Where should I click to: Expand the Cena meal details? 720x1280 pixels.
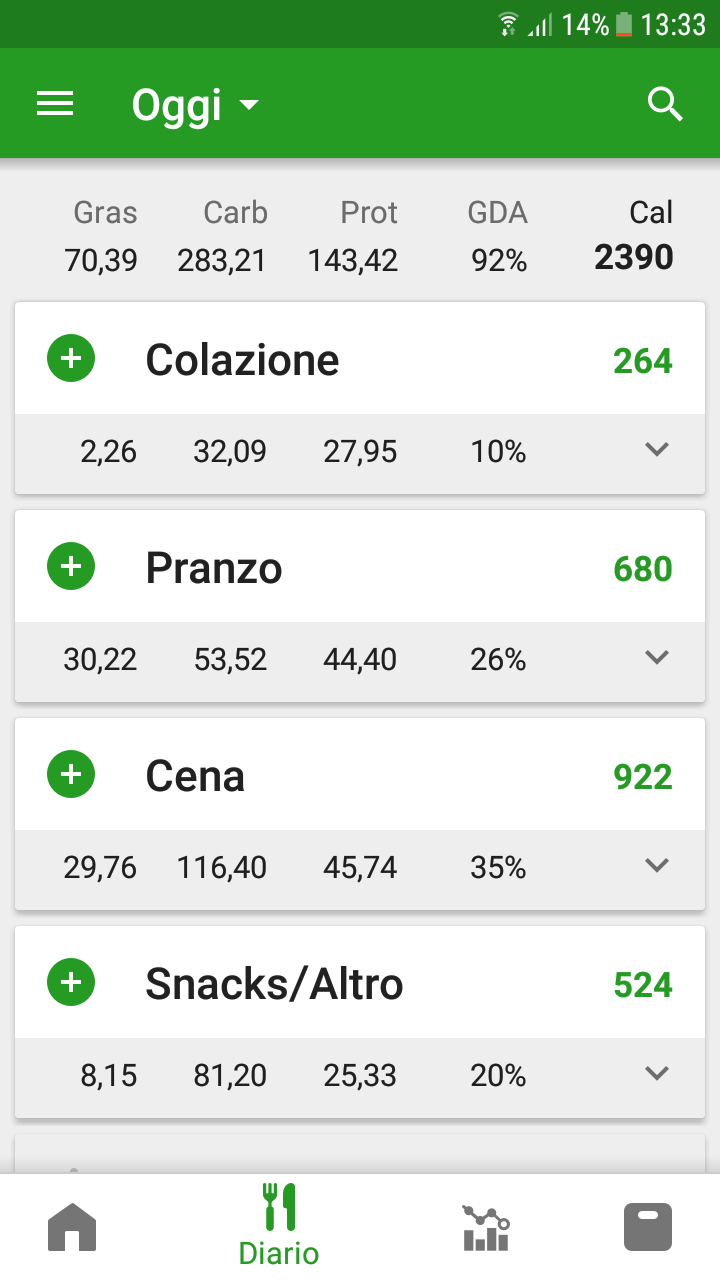tap(656, 866)
